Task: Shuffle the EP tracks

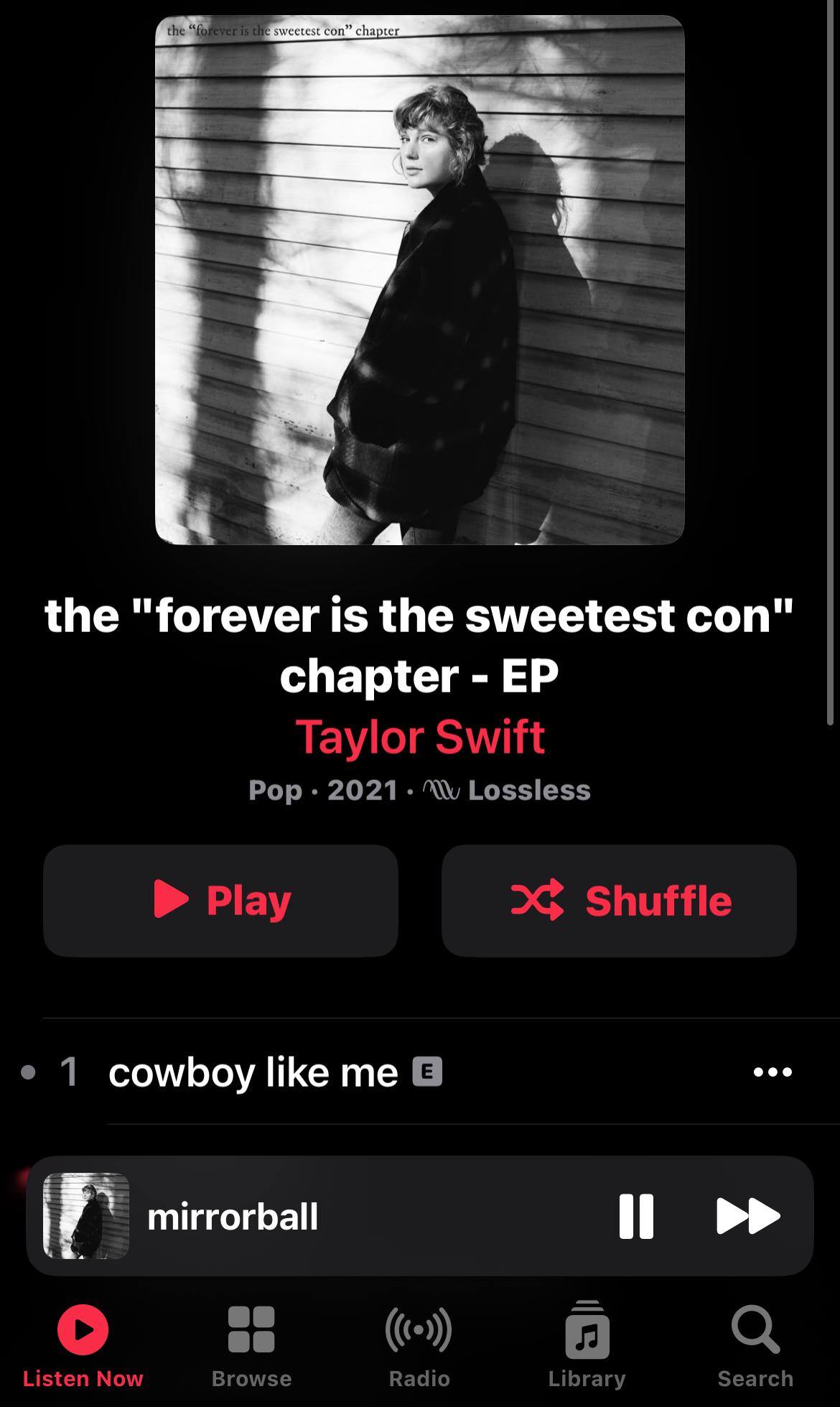Action: (x=619, y=900)
